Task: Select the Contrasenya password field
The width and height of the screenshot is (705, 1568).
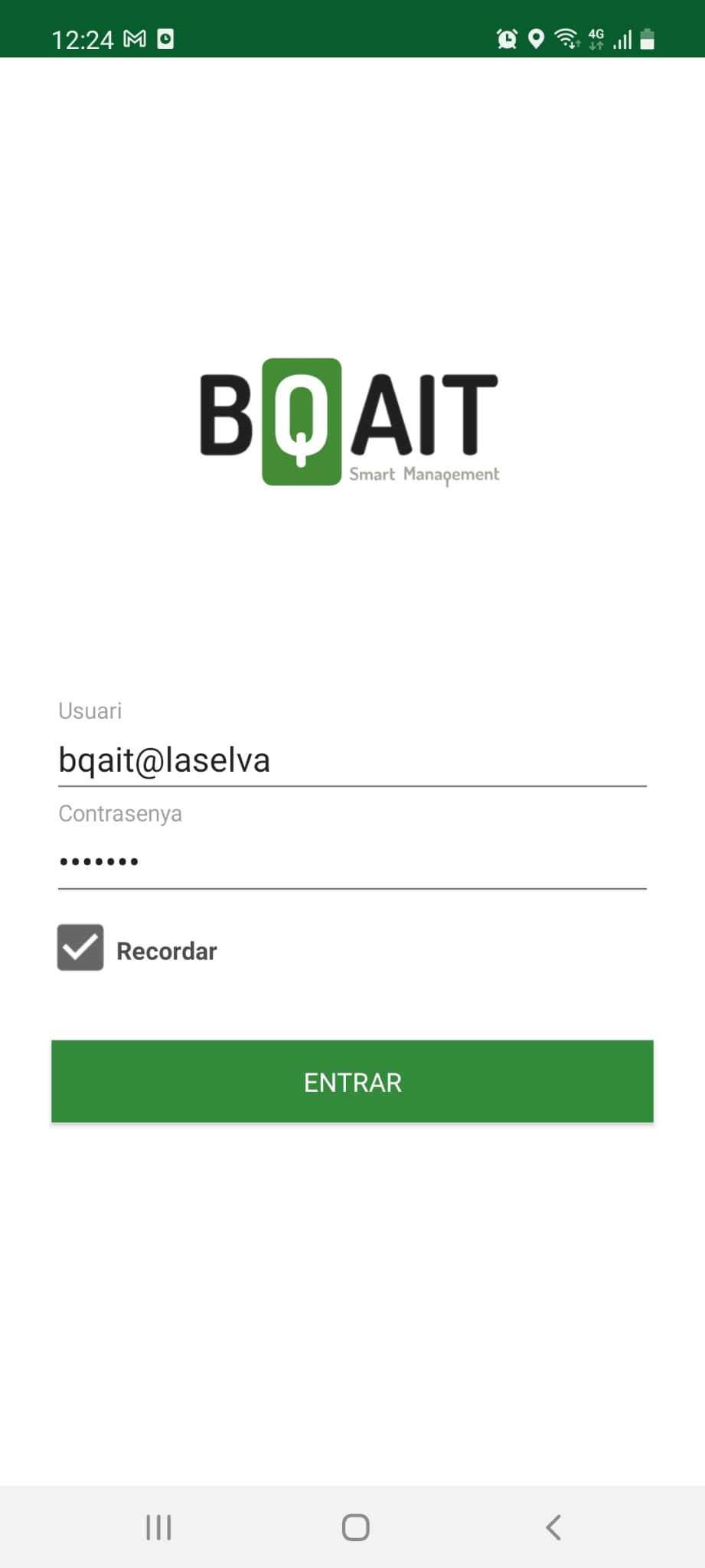Action: pos(351,861)
